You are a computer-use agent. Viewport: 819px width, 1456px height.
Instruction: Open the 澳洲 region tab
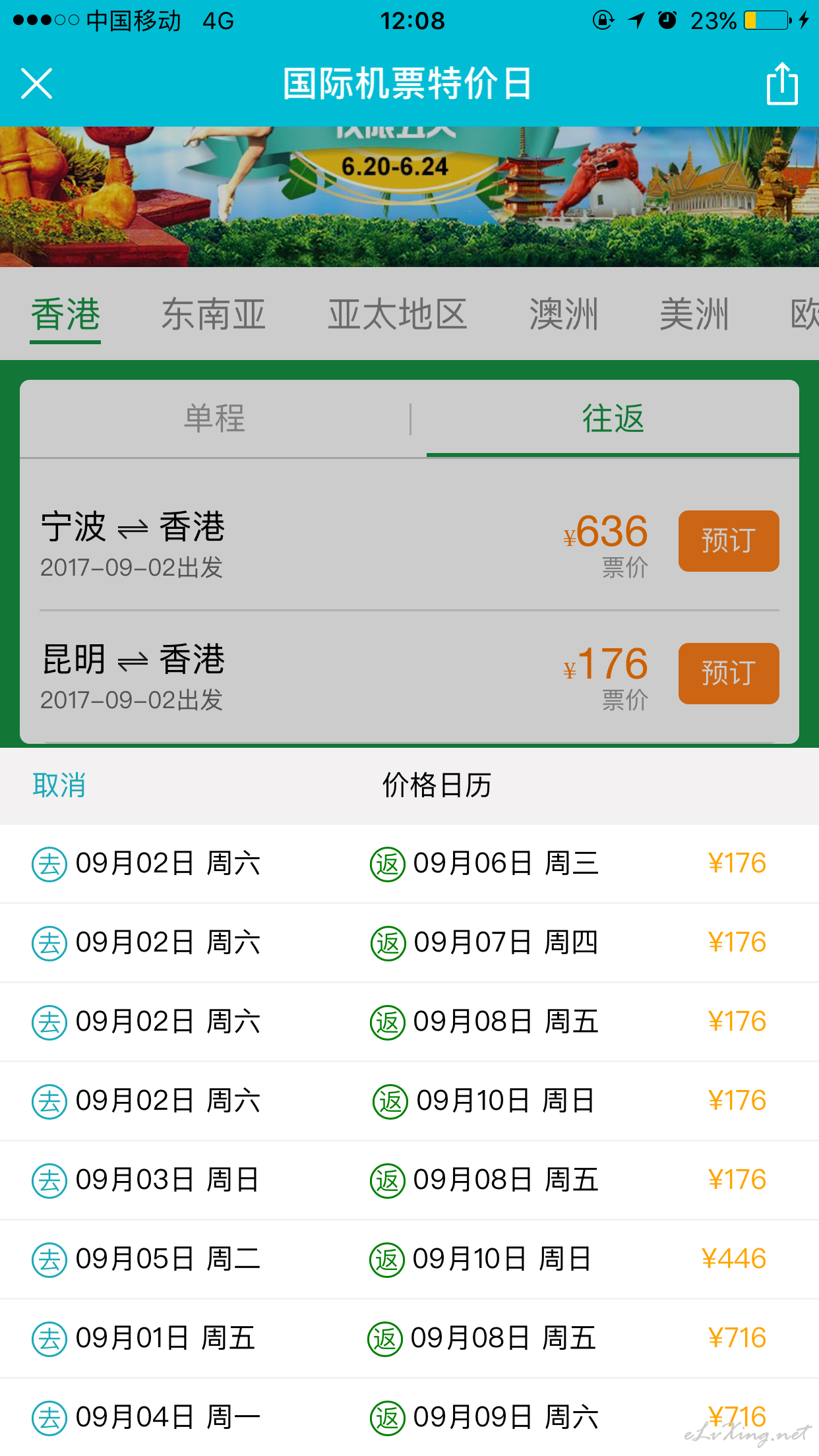tap(564, 314)
